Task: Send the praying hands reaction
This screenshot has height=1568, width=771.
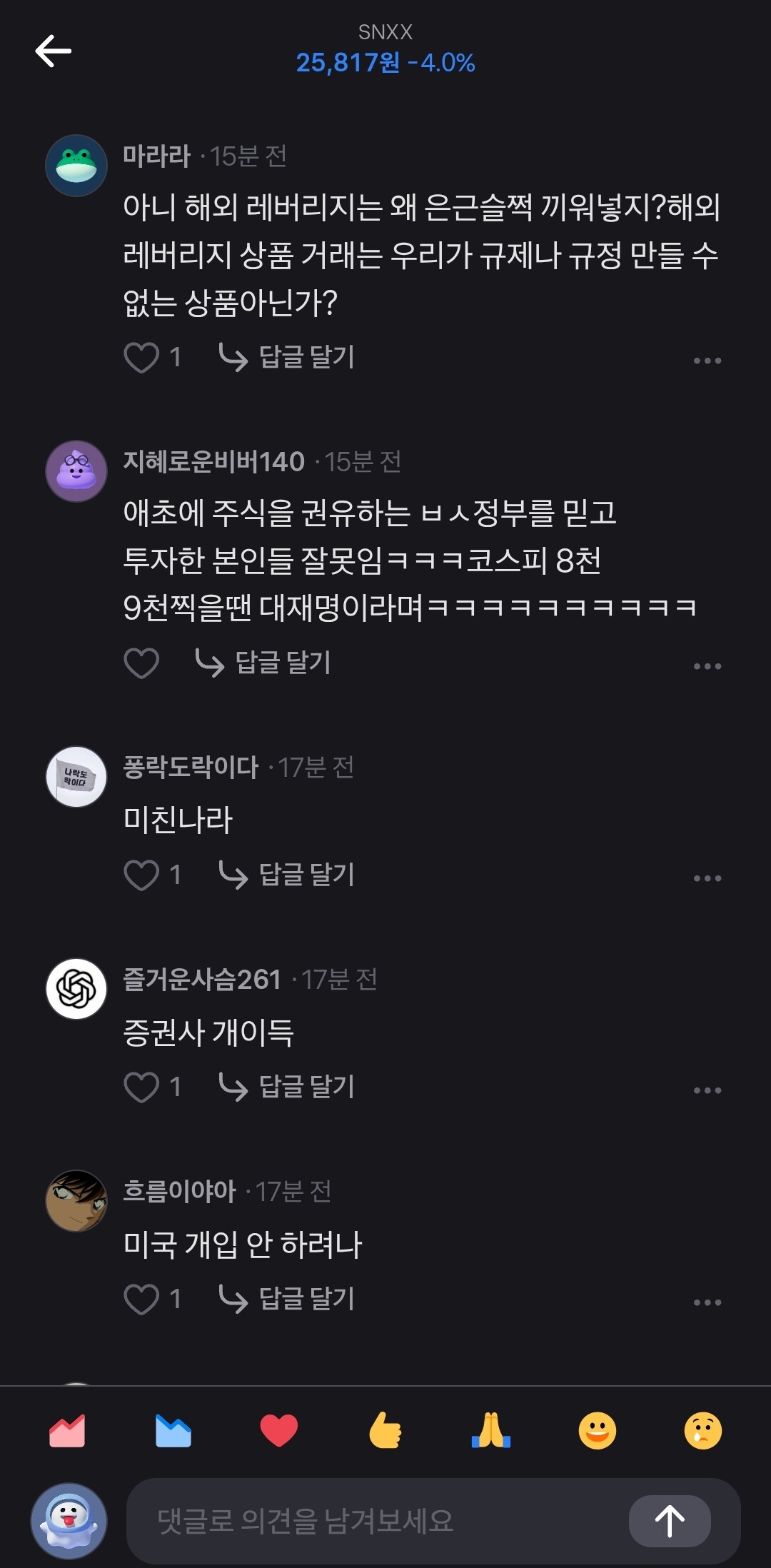Action: [491, 1430]
